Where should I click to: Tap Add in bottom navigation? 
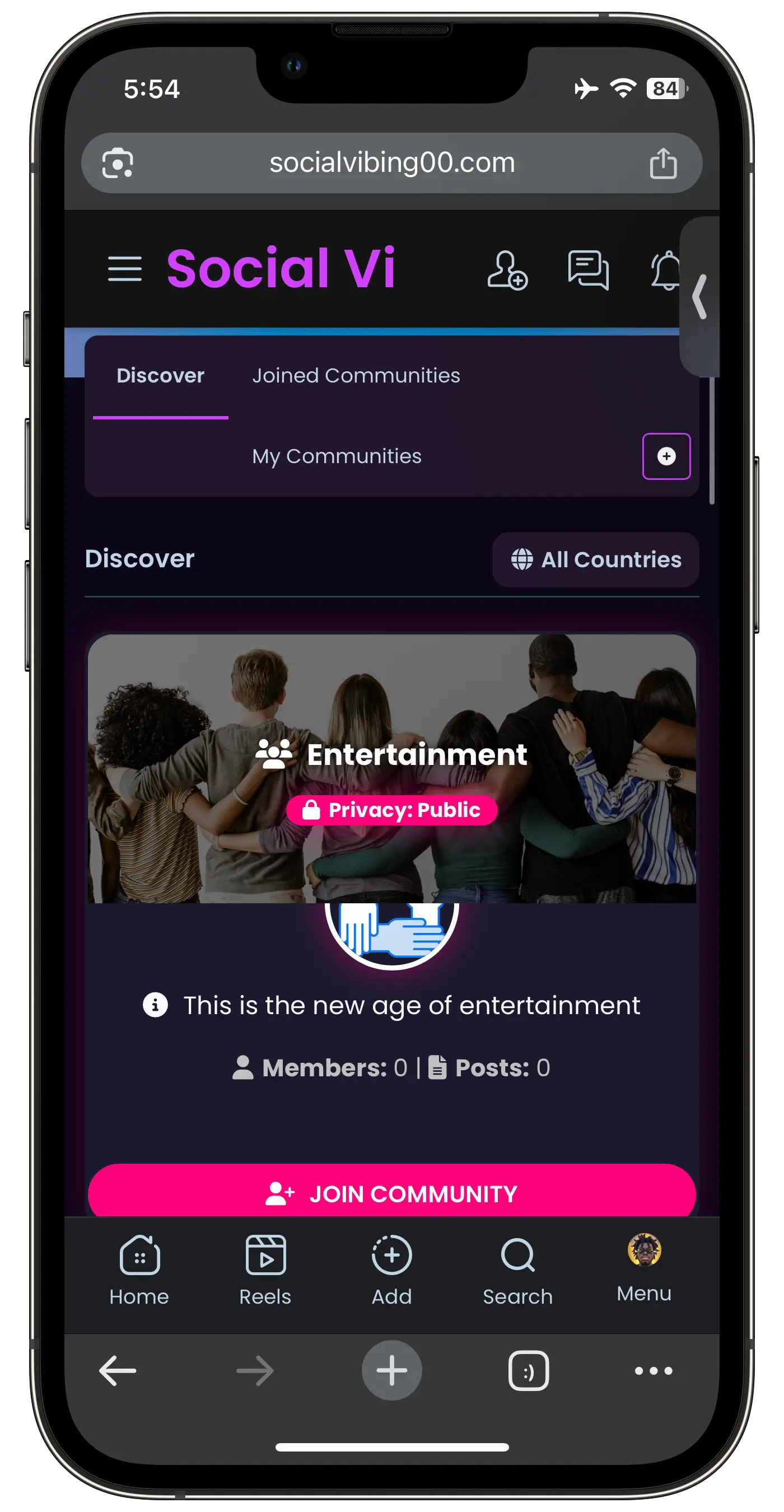391,1269
